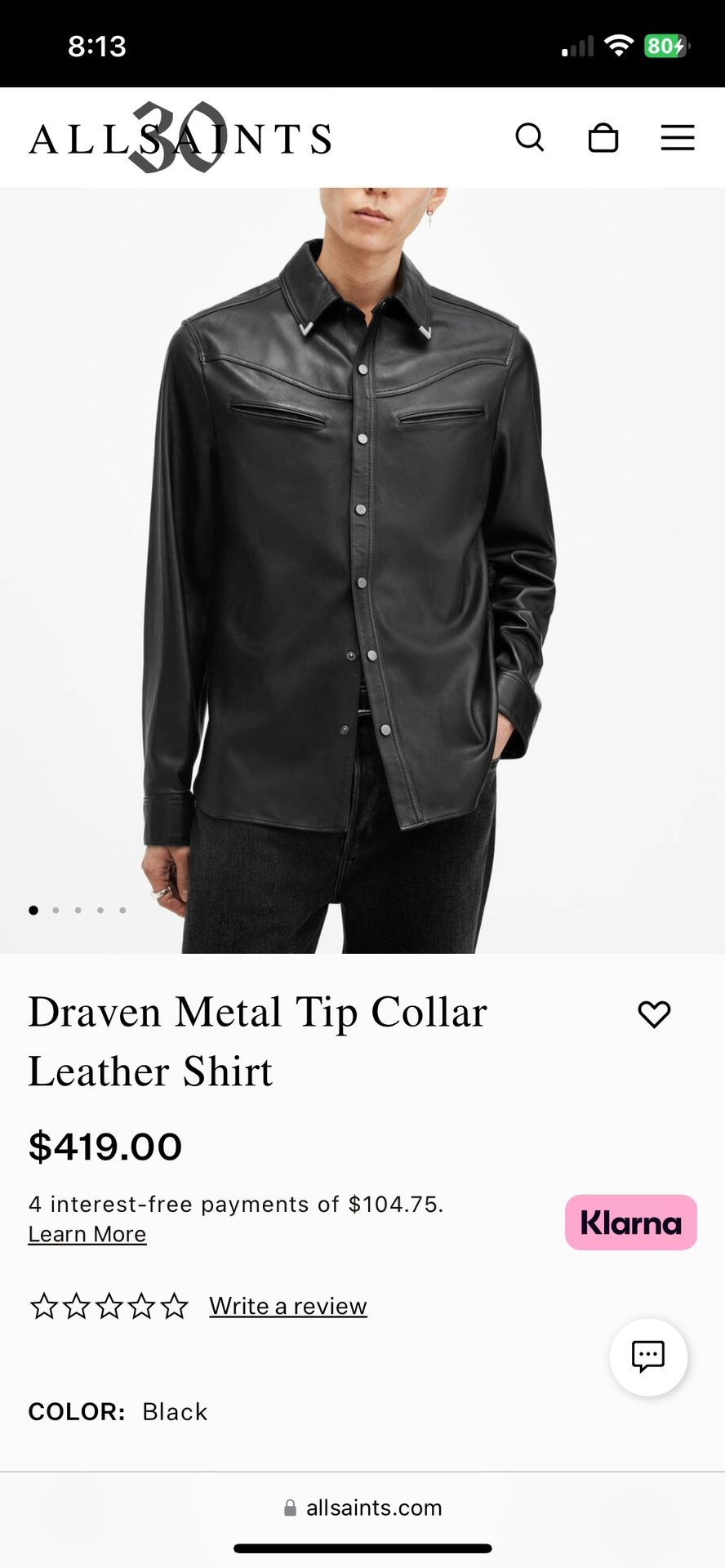This screenshot has height=1568, width=725.
Task: Add the leather shirt to wishlist via heart icon
Action: (x=653, y=1014)
